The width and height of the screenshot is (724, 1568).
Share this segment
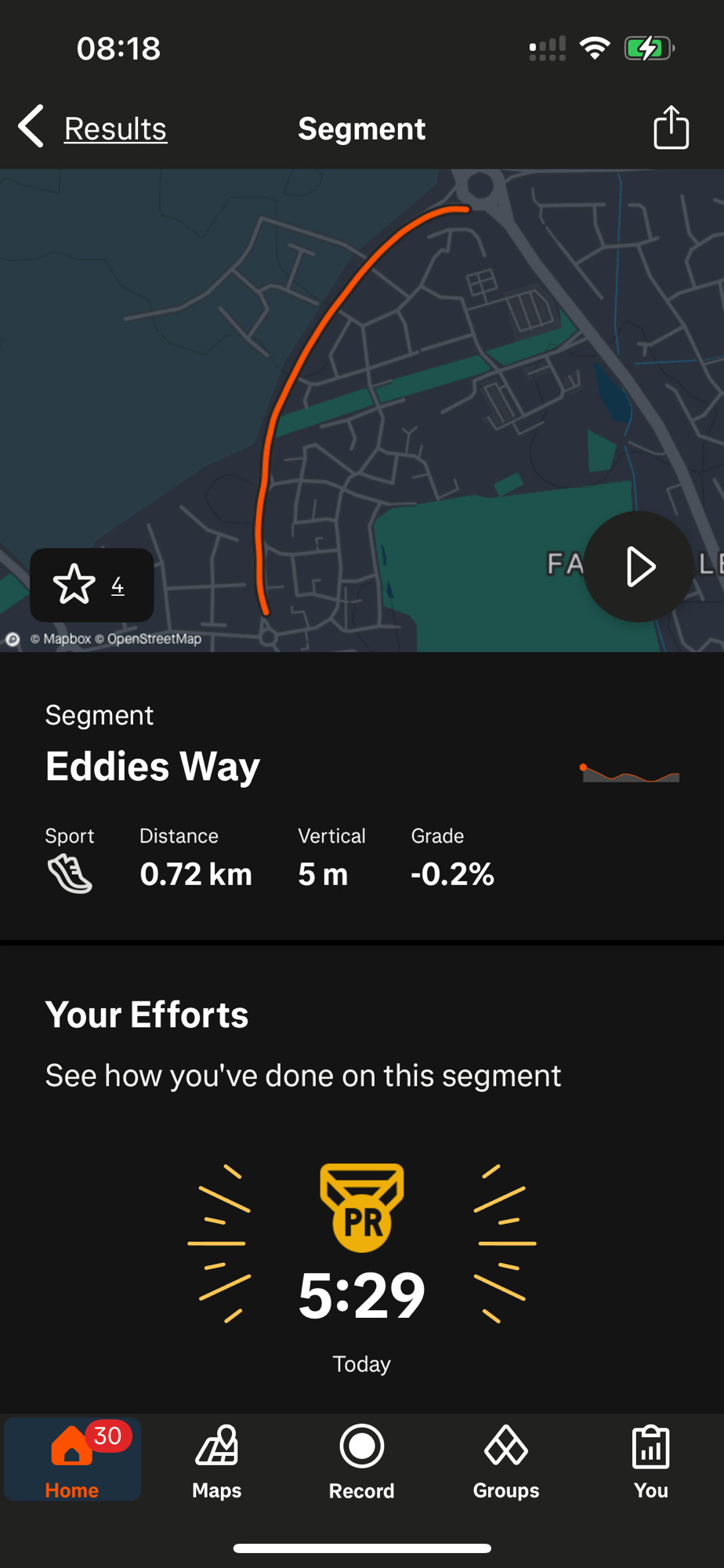pos(671,127)
